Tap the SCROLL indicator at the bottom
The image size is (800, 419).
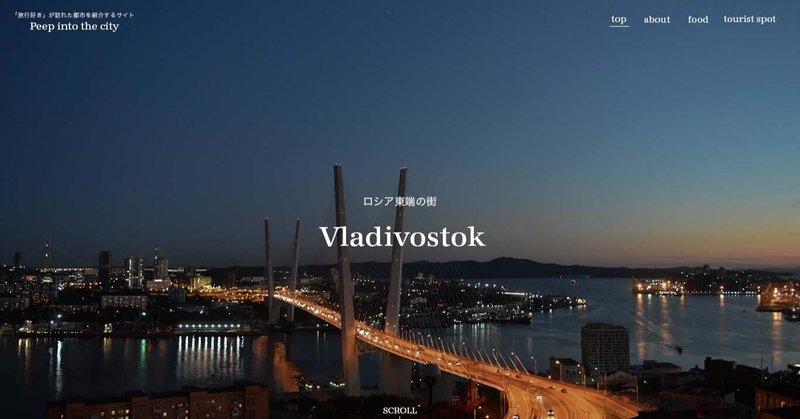coord(399,410)
